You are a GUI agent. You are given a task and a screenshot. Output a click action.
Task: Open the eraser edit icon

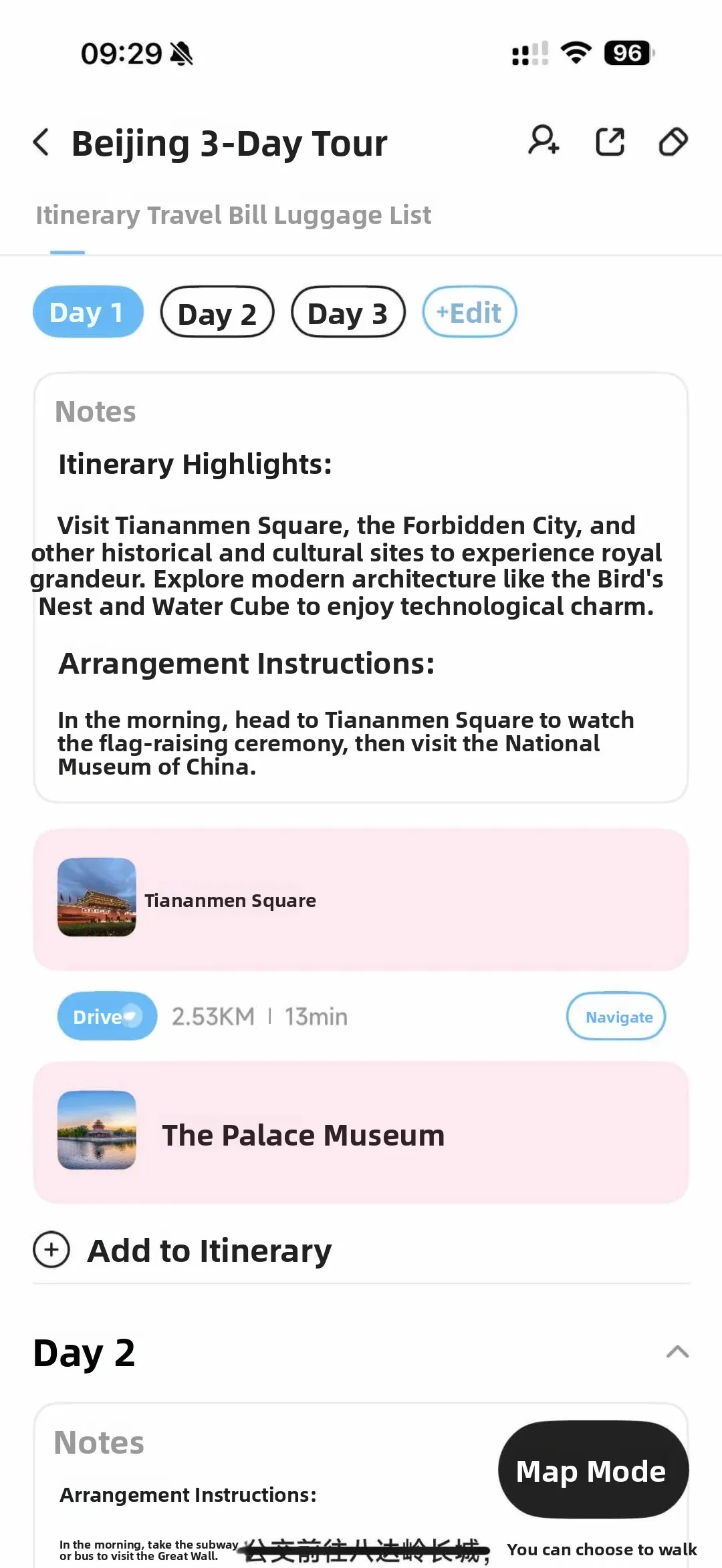click(673, 142)
